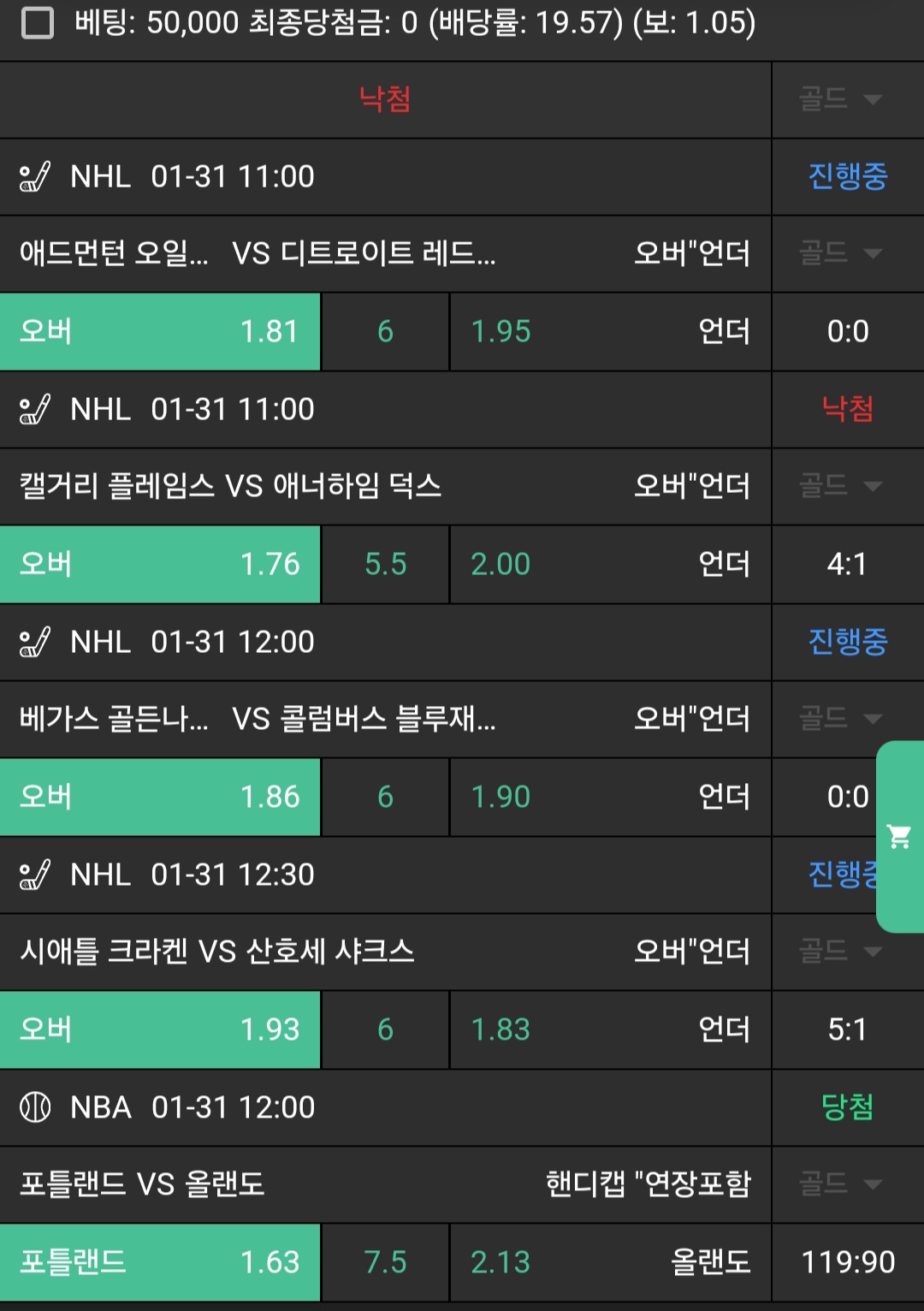This screenshot has width=924, height=1311.
Task: Pick 오버 1.86 for the 베가스 골든나 game
Action: click(160, 798)
